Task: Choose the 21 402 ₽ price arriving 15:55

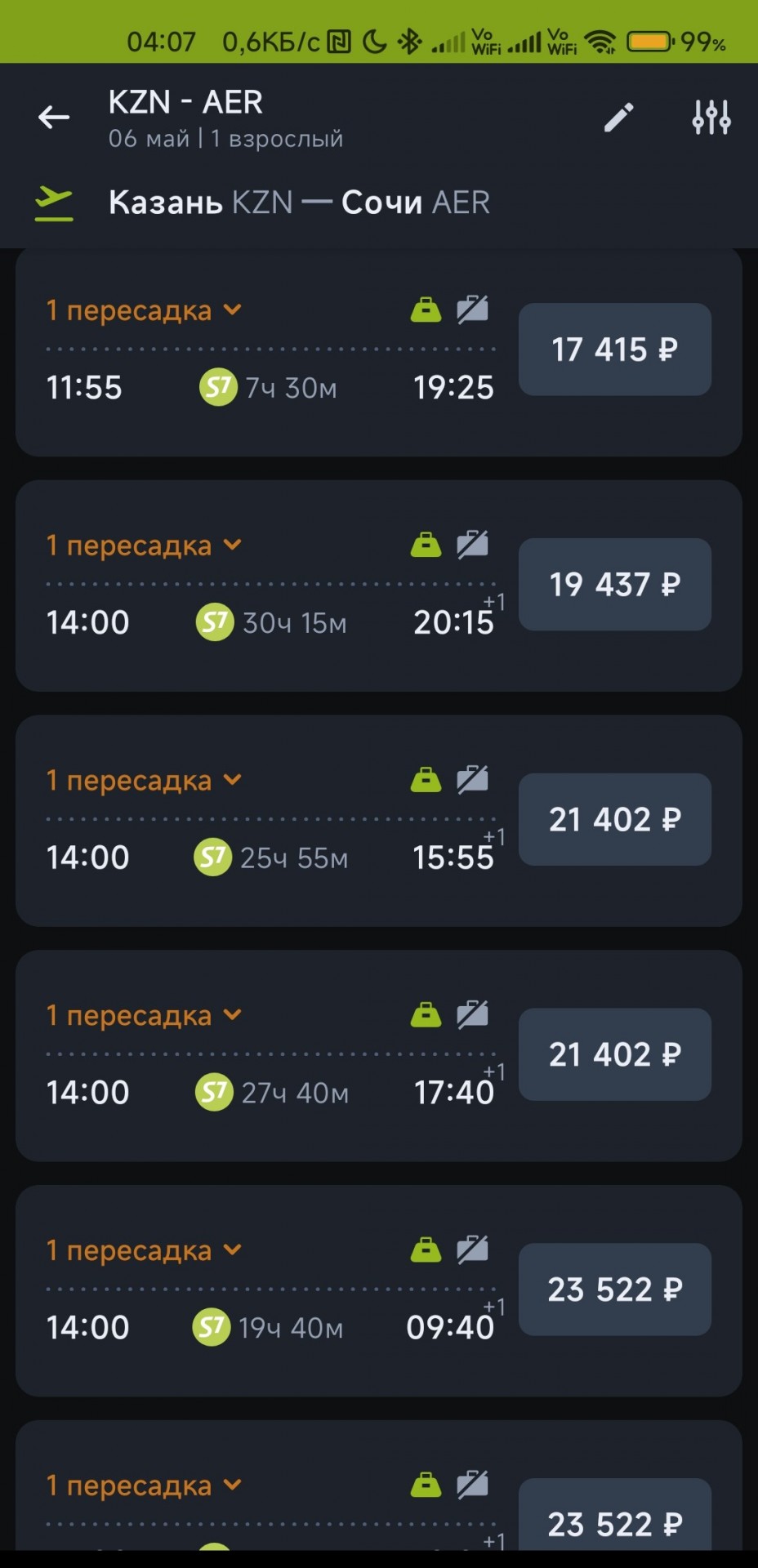Action: click(615, 820)
